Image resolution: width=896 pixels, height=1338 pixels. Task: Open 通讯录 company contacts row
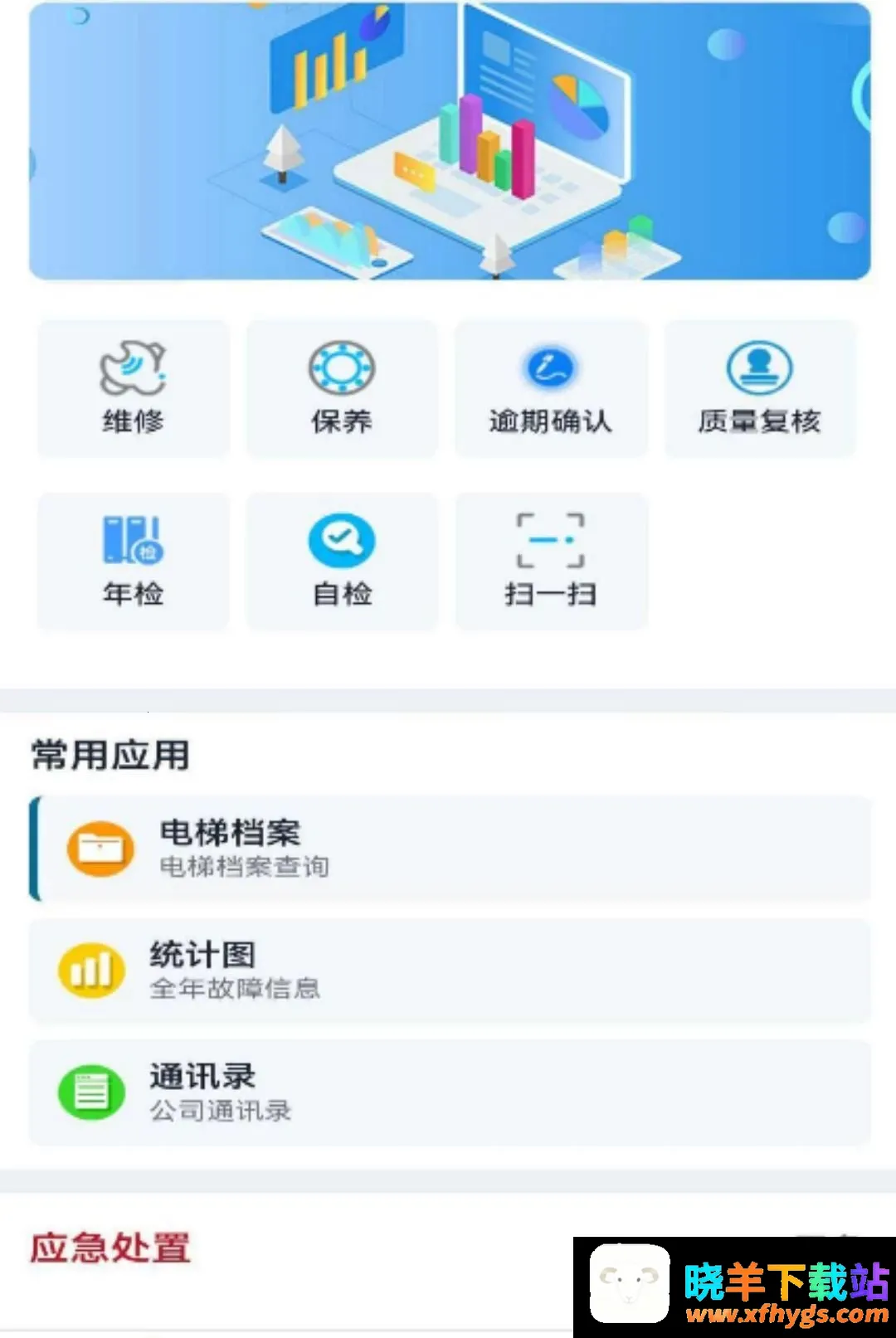click(450, 1092)
